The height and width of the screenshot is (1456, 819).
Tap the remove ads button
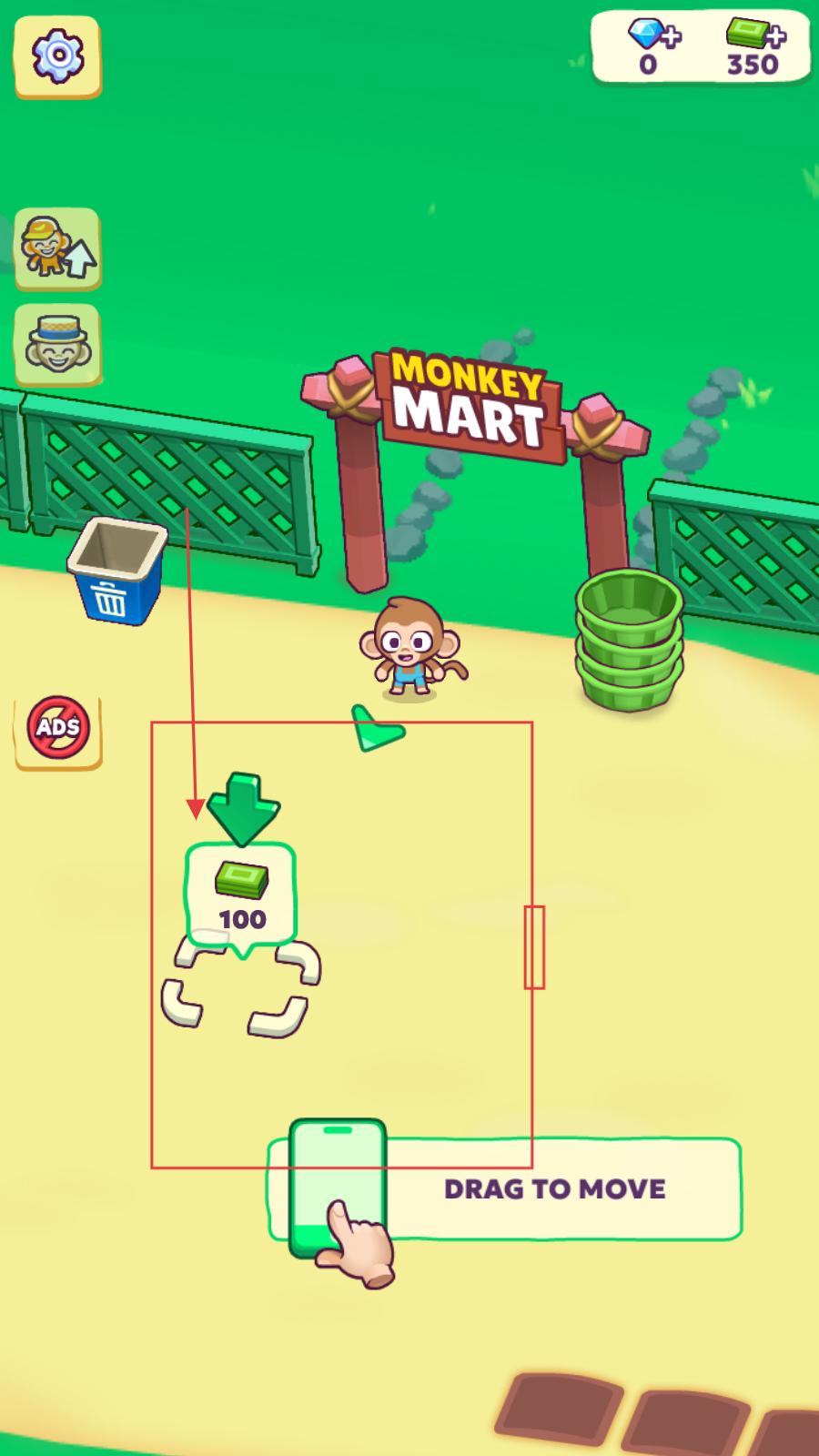[x=58, y=728]
